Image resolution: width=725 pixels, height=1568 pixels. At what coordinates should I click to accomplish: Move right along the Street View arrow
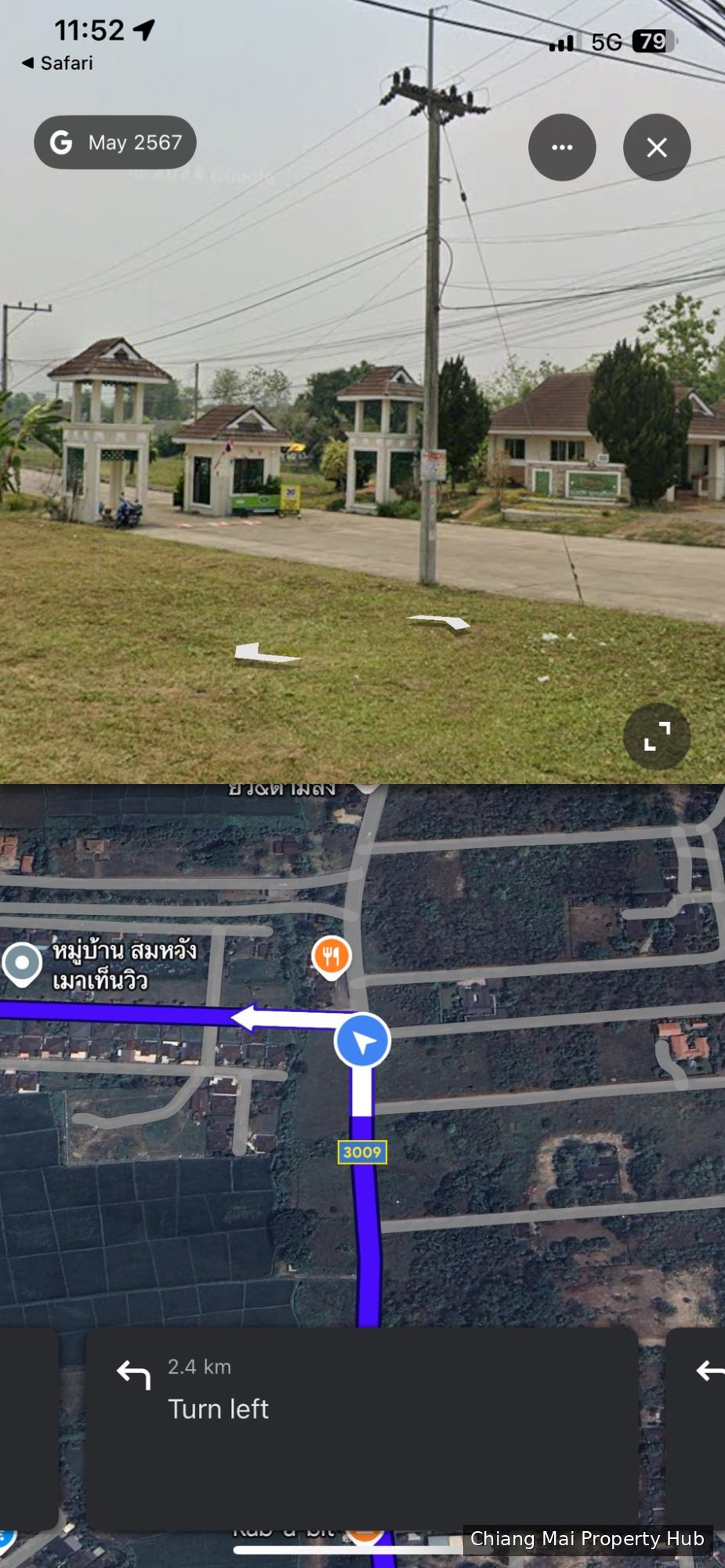click(x=441, y=622)
